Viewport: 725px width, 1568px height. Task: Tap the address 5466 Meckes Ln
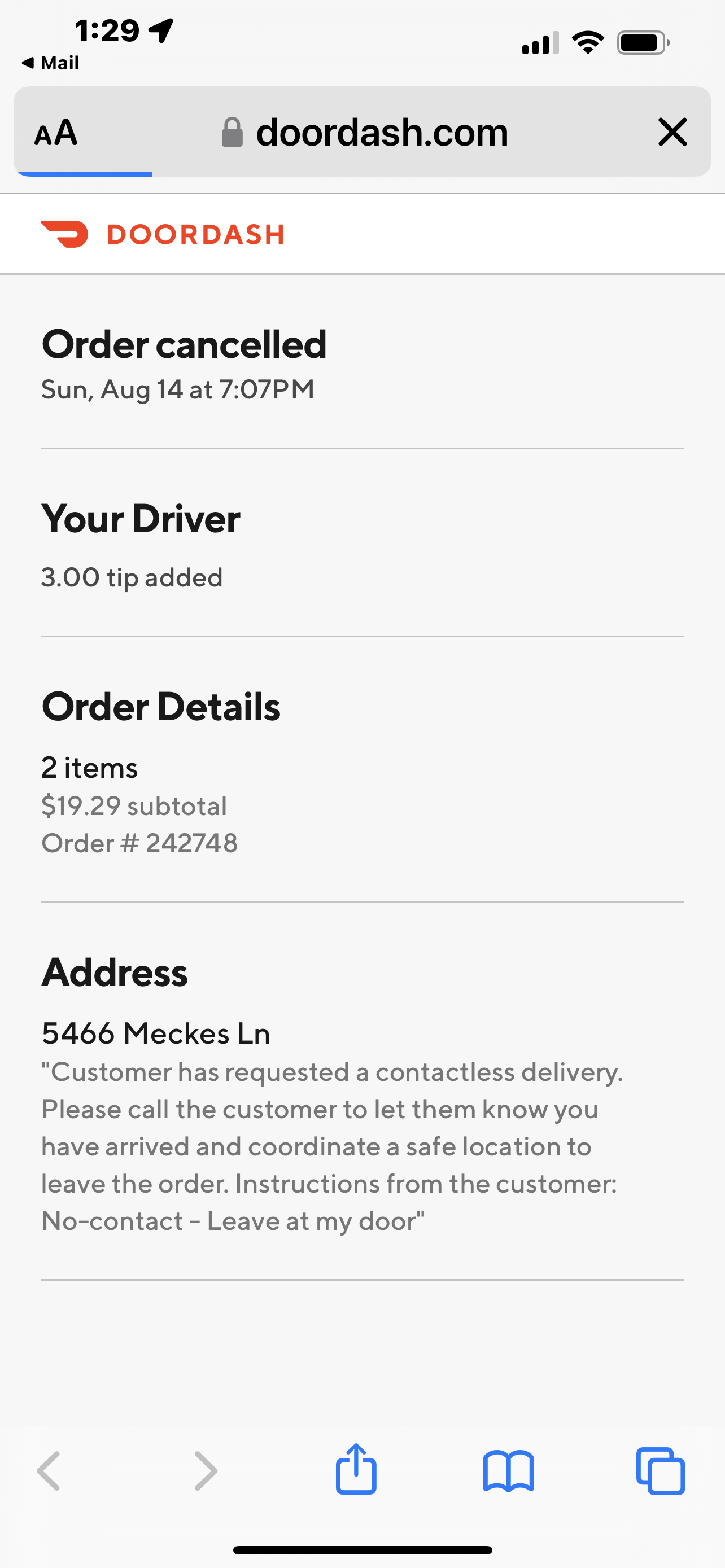tap(155, 1033)
